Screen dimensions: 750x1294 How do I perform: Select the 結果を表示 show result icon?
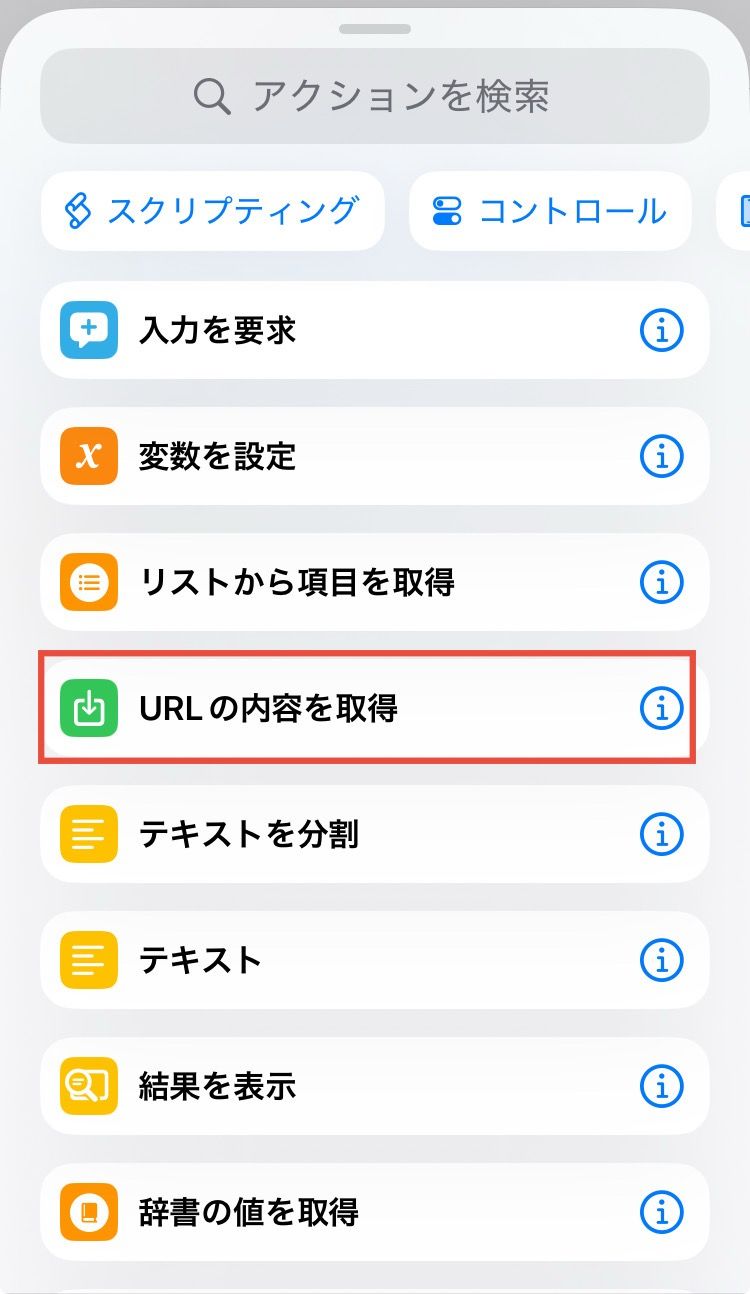pos(88,1086)
